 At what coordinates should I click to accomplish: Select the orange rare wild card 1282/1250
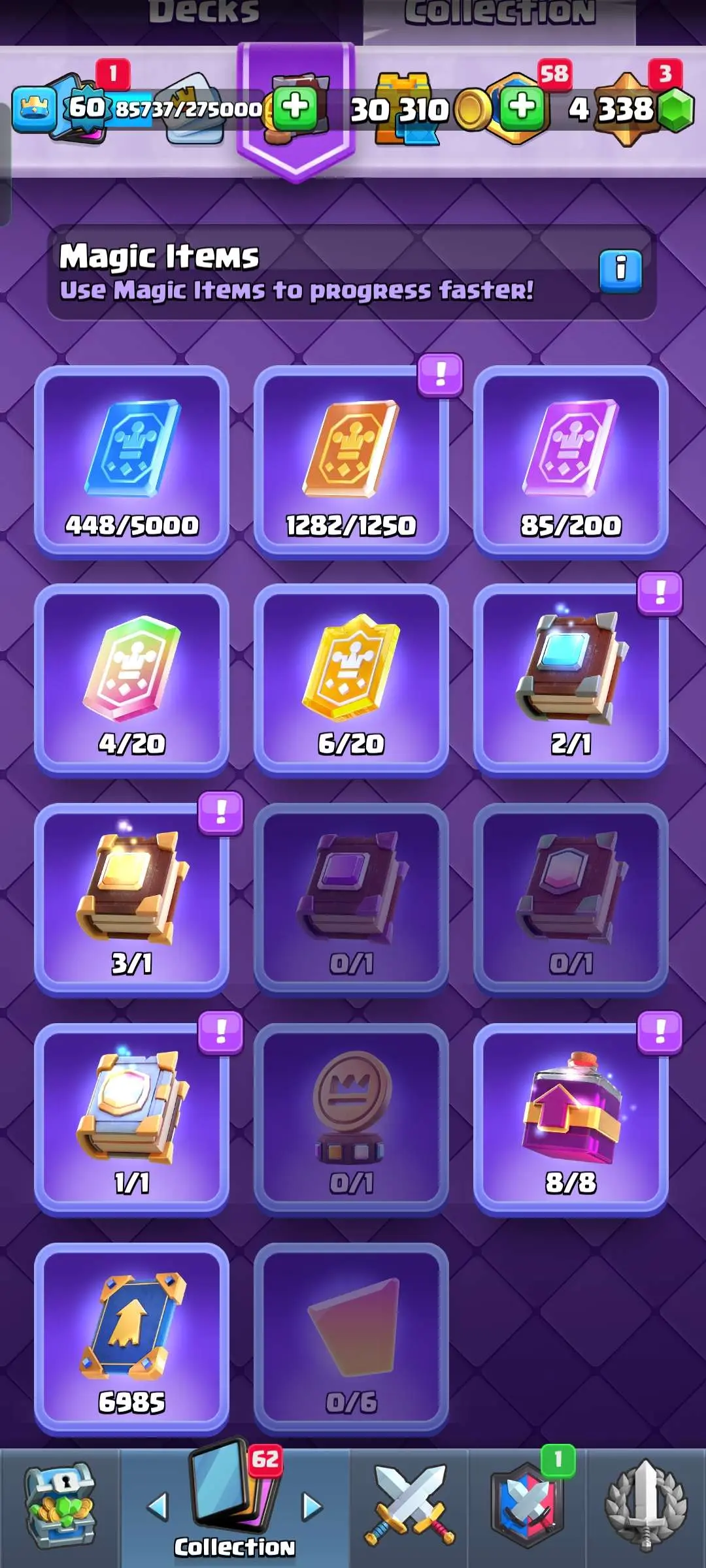click(x=351, y=461)
